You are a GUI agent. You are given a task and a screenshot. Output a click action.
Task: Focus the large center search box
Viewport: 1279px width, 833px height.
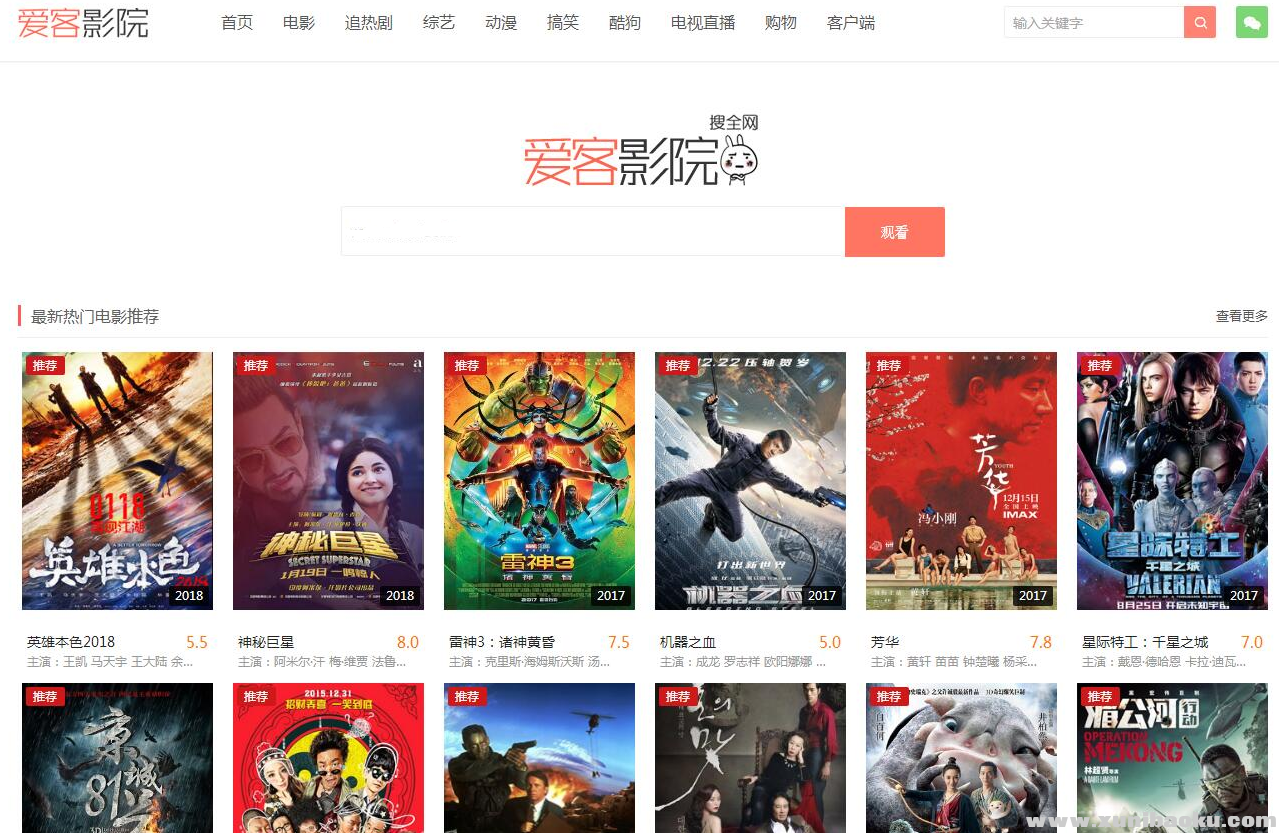593,232
